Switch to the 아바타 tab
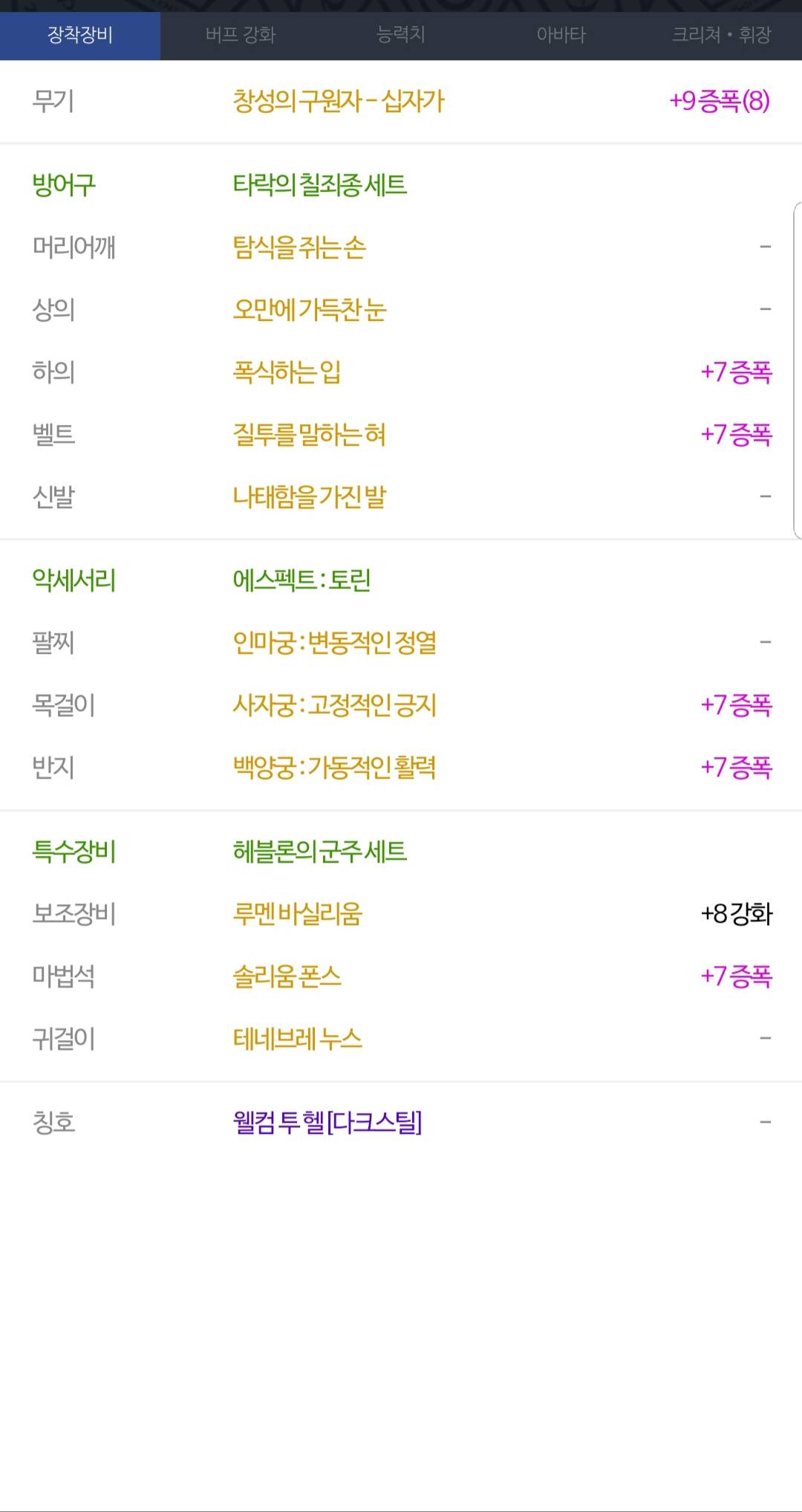 point(561,35)
